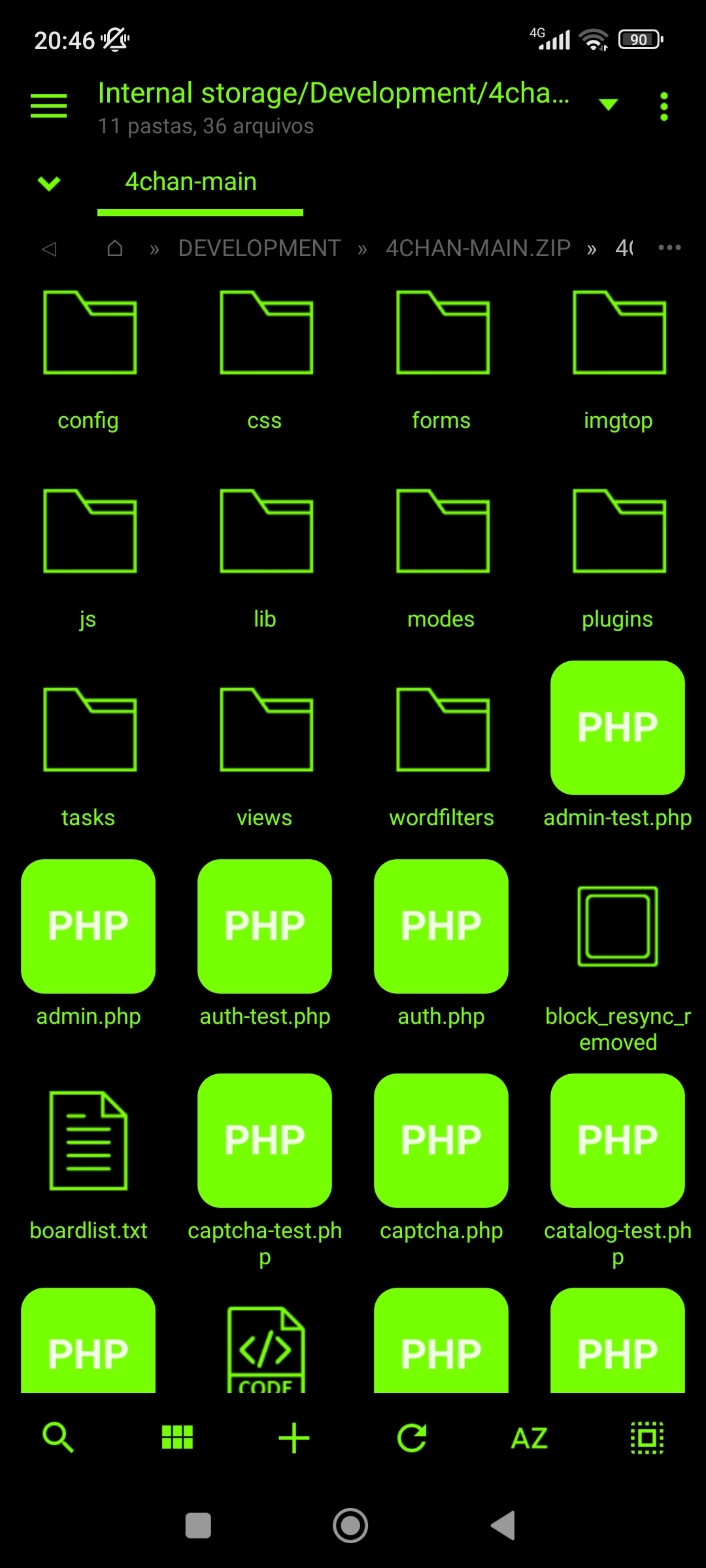Go to DEVELOPMENT in the breadcrumb

(x=260, y=248)
